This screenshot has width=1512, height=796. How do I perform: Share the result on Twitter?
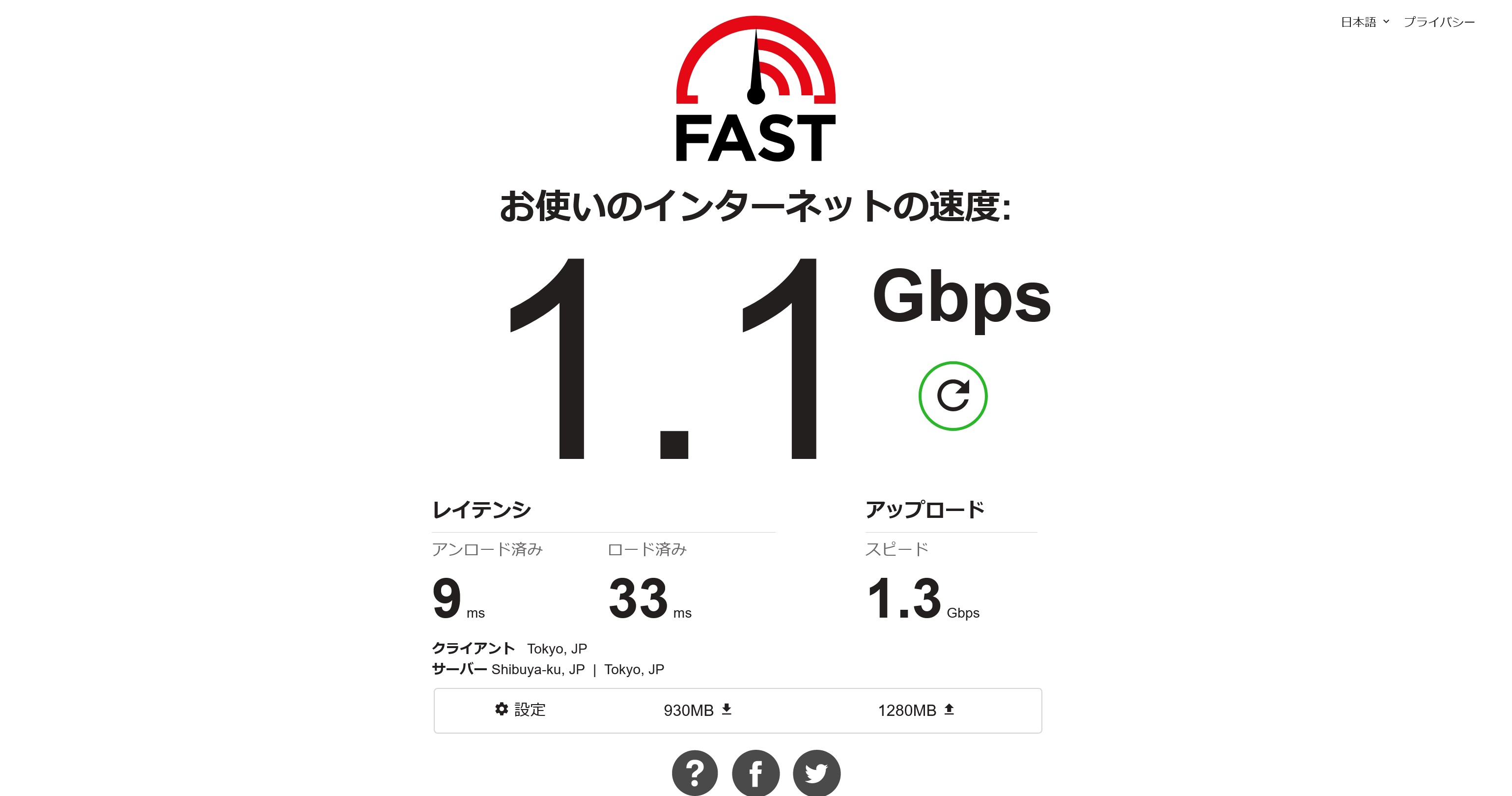pos(816,773)
